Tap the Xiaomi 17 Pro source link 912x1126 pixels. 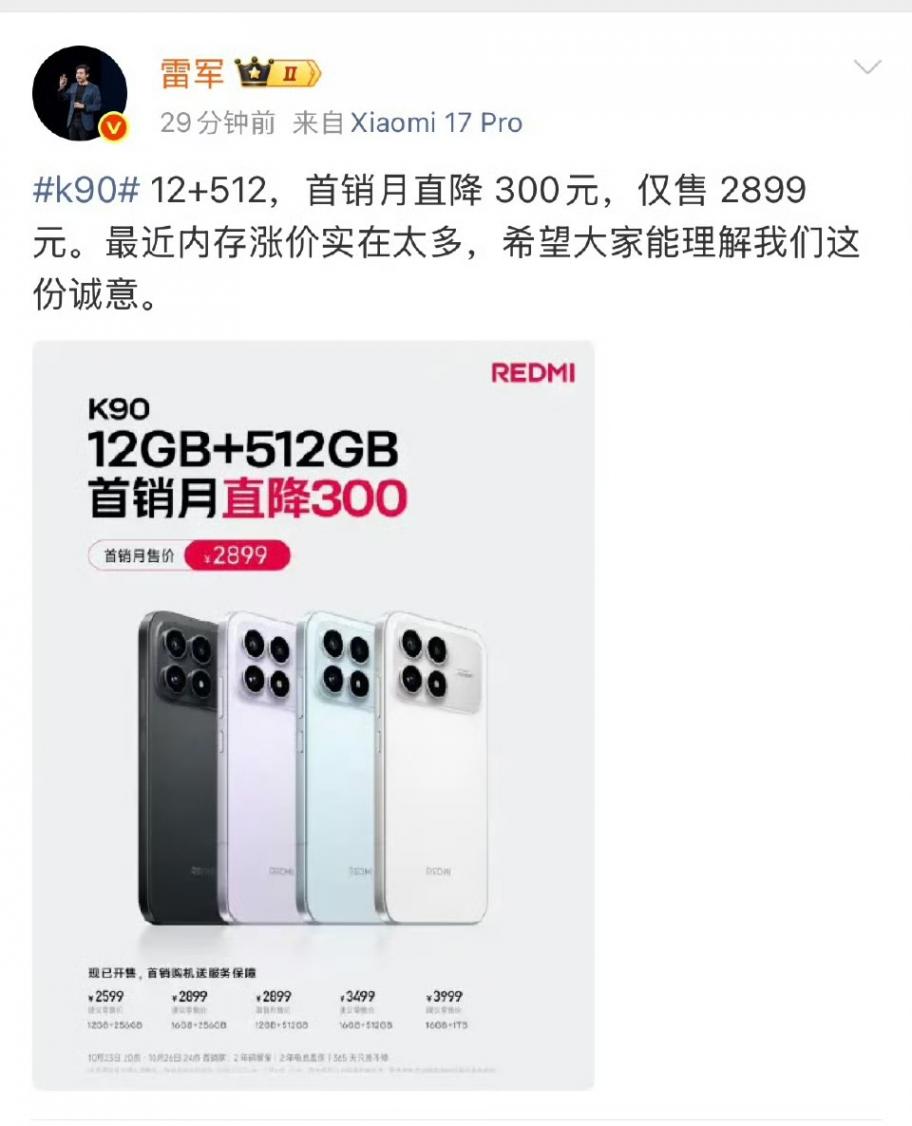point(436,123)
